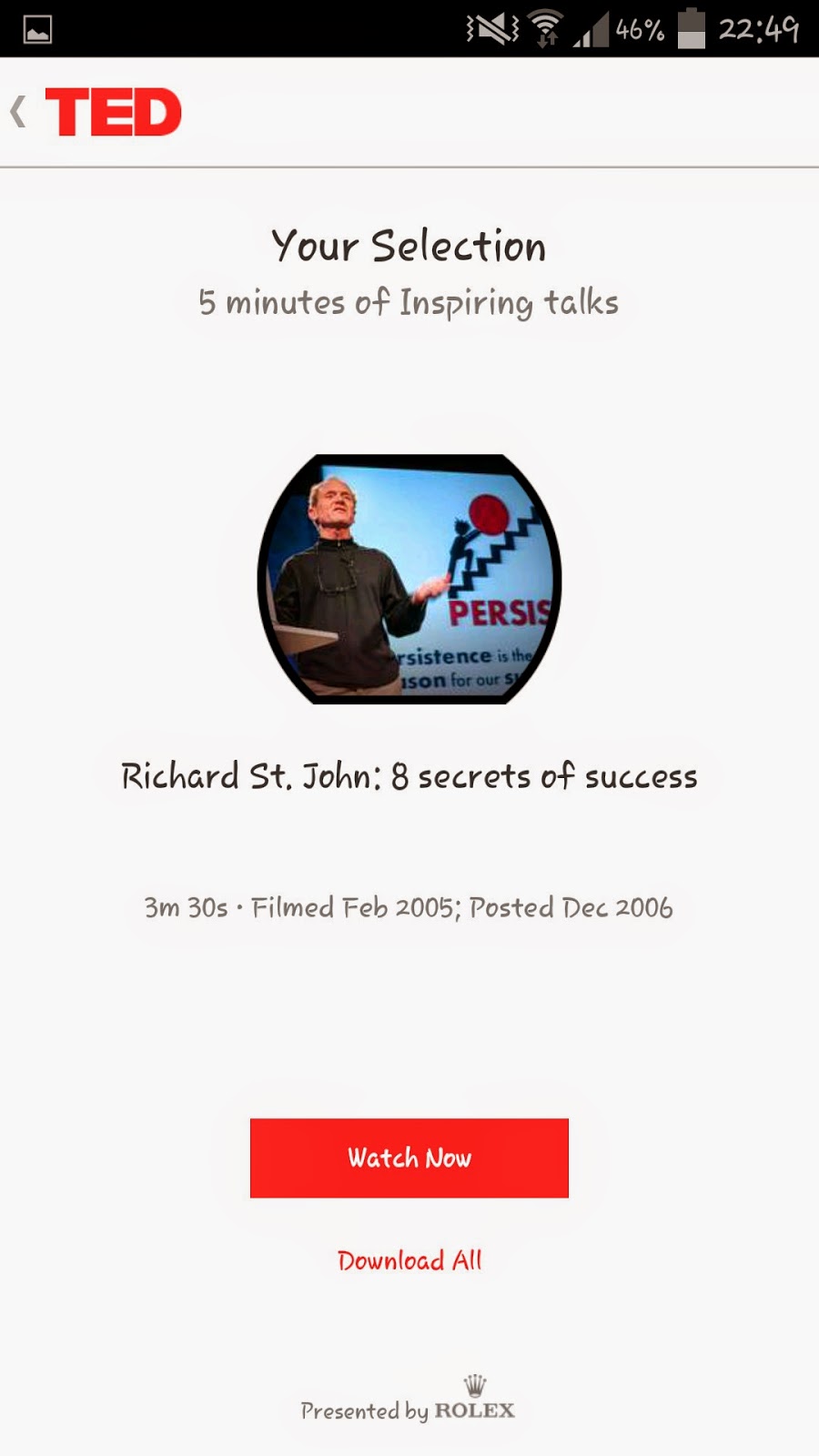Screen dimensions: 819x1456
Task: Tap the Watch Now button
Action: [409, 1158]
